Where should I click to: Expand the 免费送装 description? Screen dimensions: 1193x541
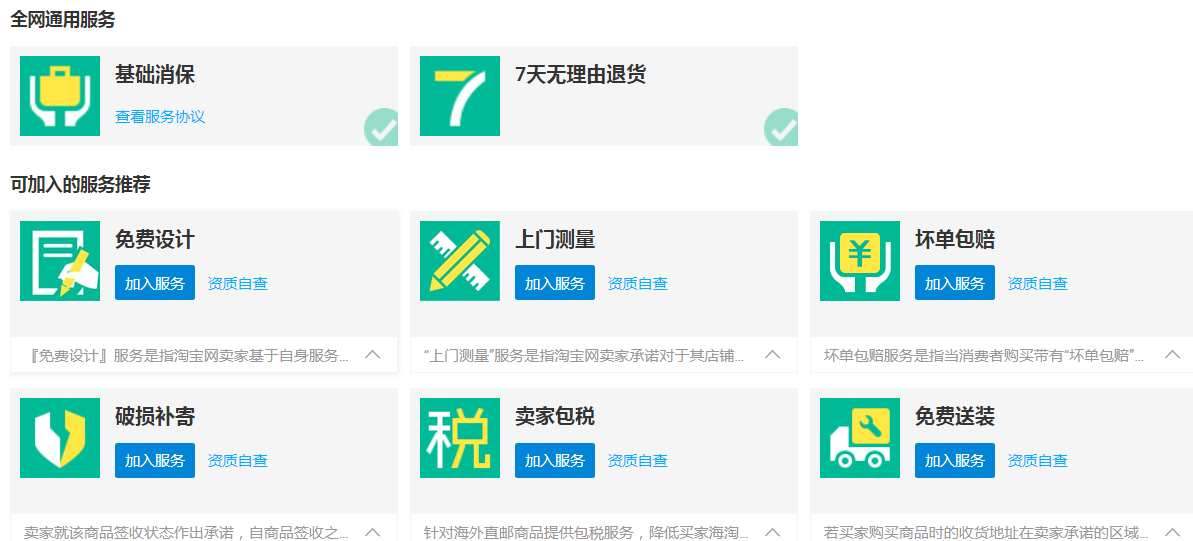pos(1172,532)
